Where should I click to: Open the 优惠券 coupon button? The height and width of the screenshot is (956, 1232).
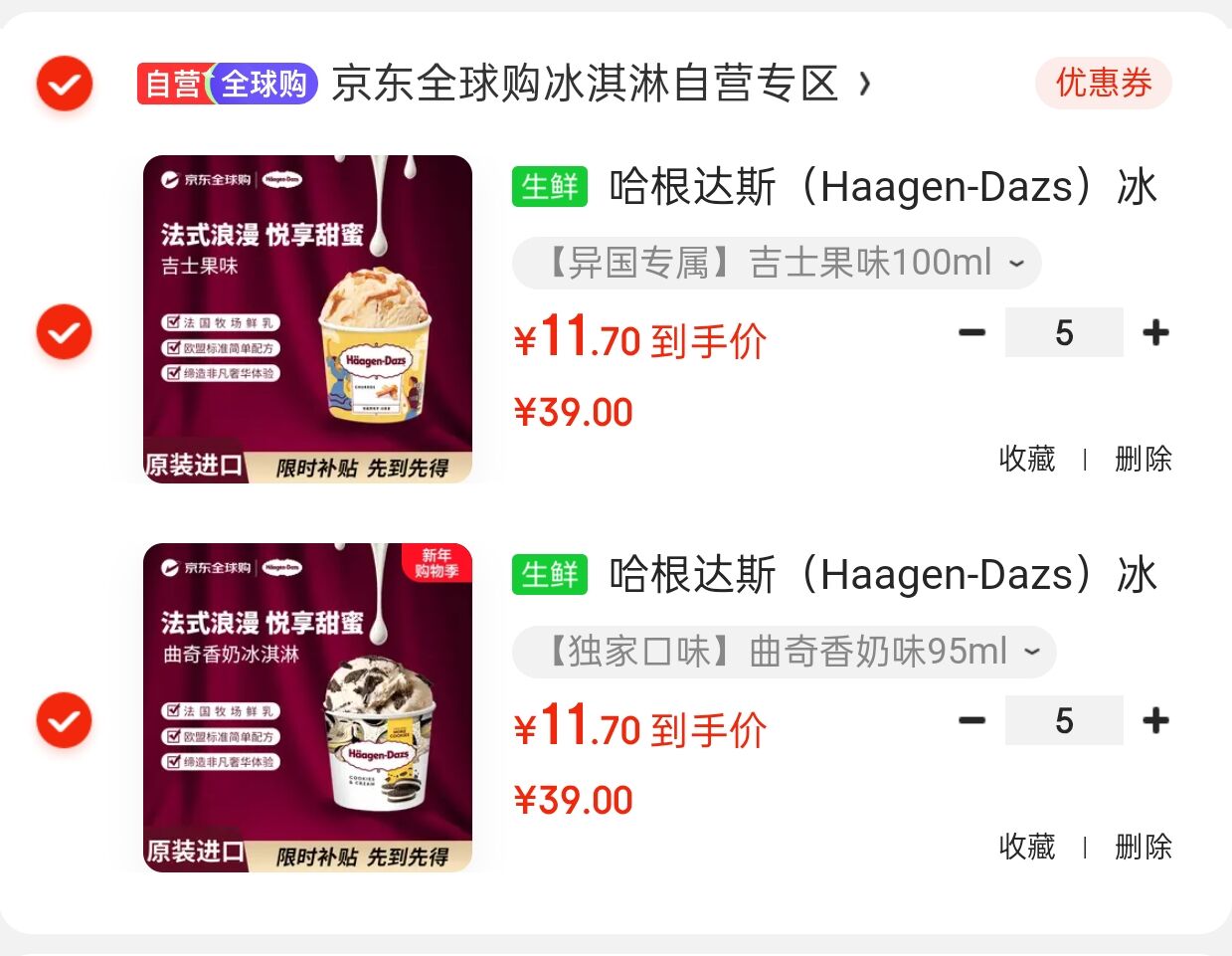pyautogui.click(x=1103, y=83)
